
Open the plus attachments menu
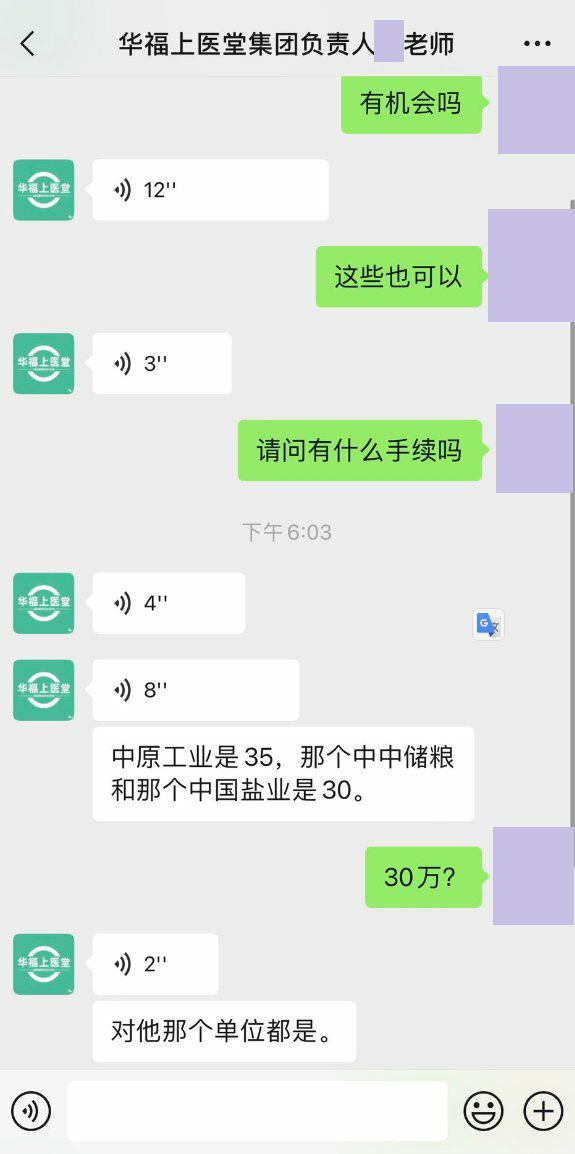(543, 1111)
